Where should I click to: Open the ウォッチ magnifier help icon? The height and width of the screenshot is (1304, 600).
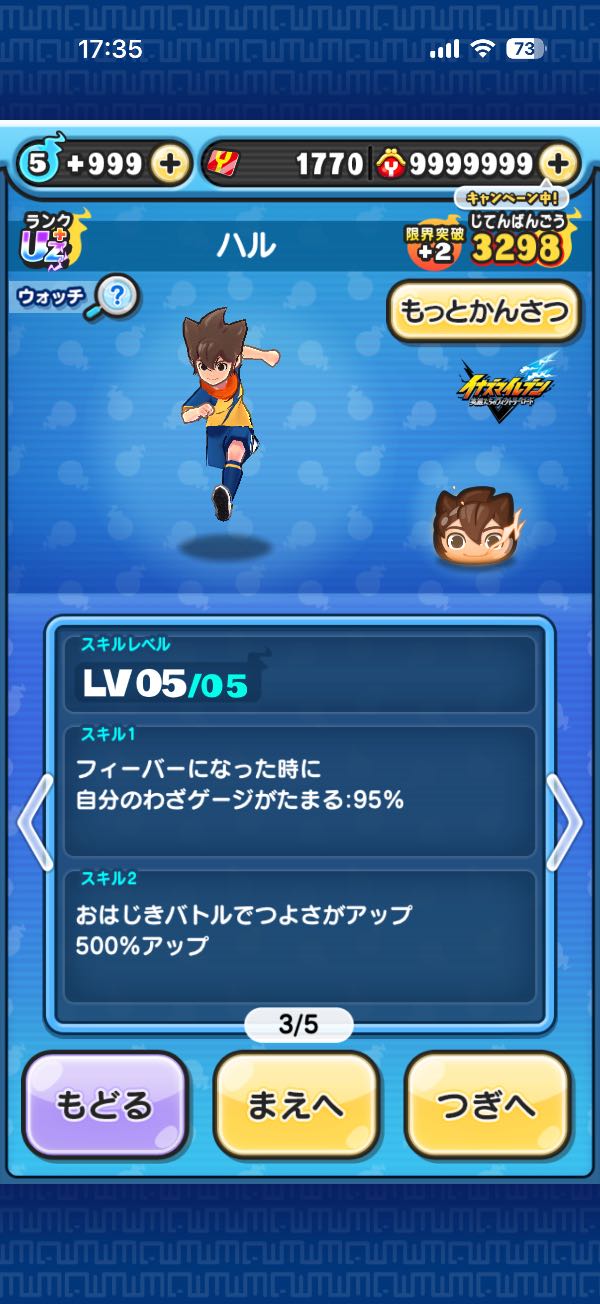[118, 296]
